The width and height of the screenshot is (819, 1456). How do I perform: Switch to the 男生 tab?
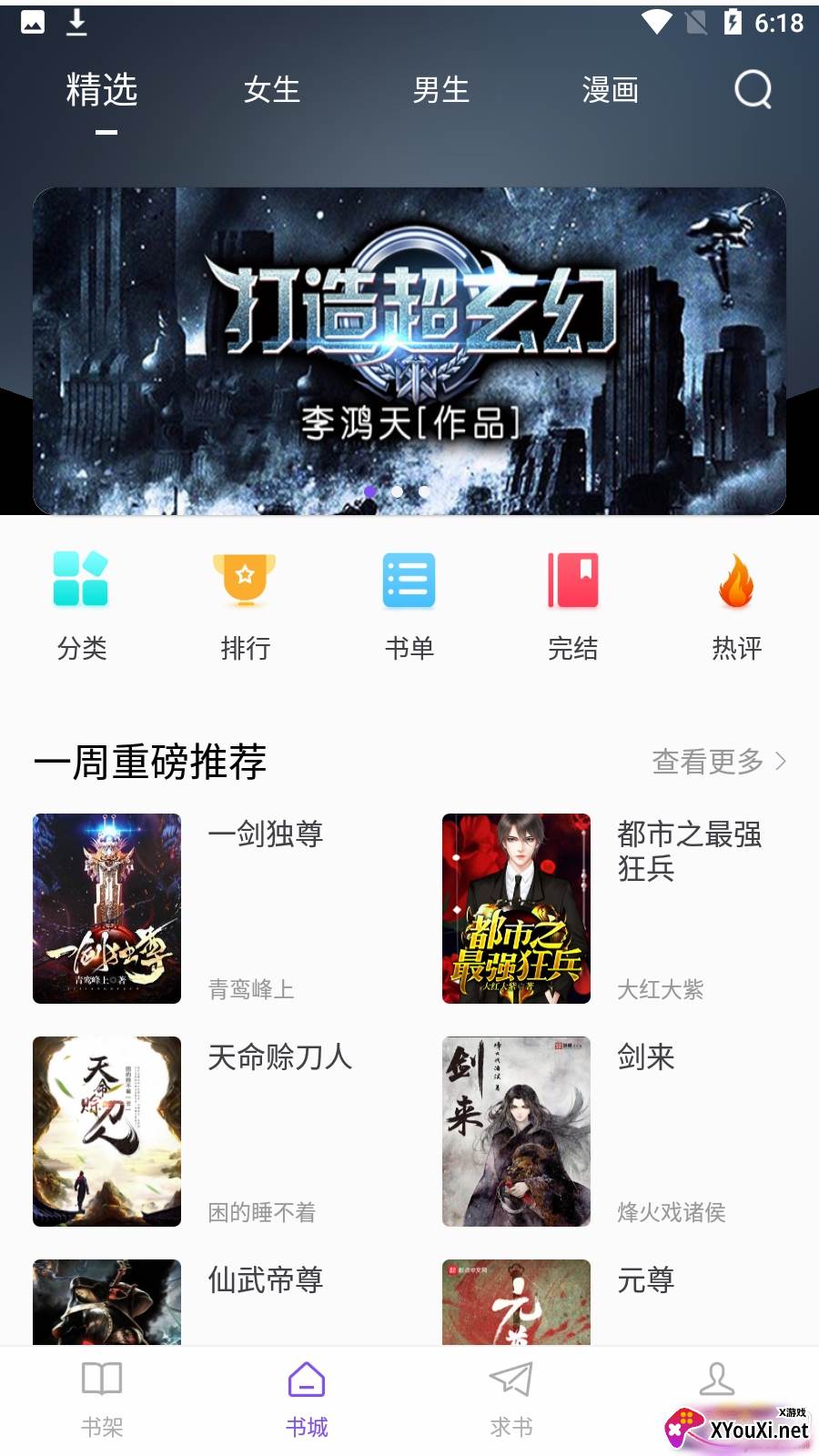point(440,90)
